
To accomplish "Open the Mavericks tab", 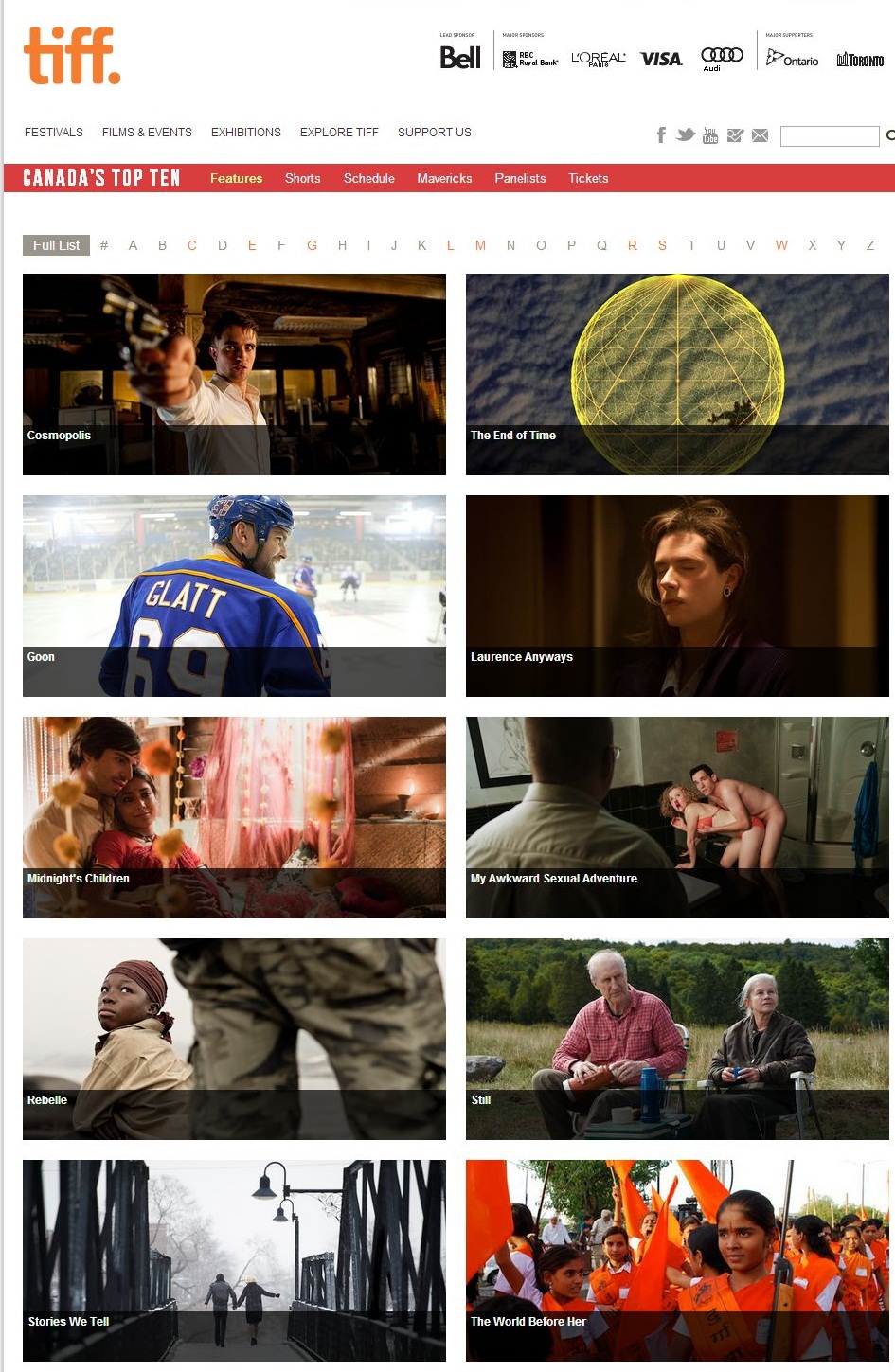I will pos(444,178).
